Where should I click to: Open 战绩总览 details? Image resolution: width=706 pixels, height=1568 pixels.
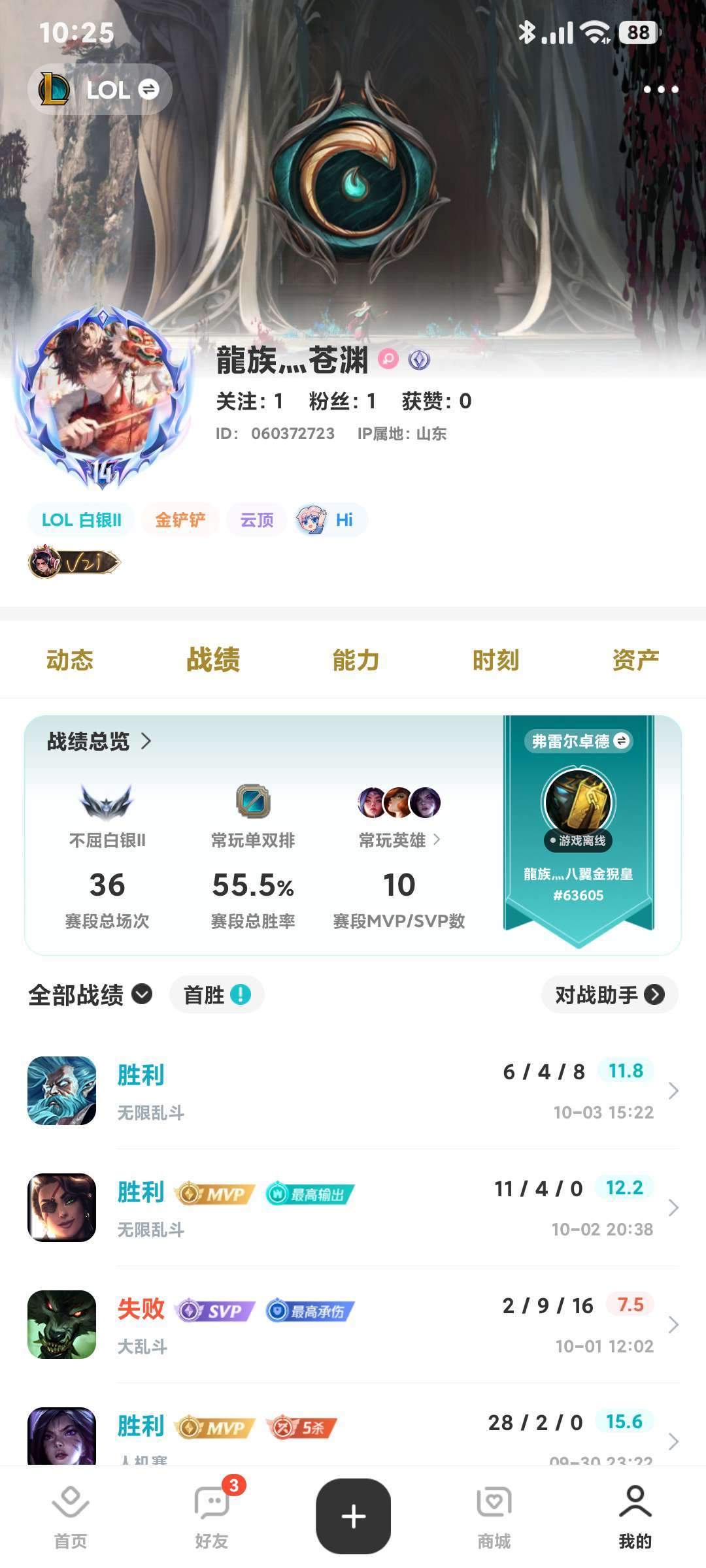(99, 742)
